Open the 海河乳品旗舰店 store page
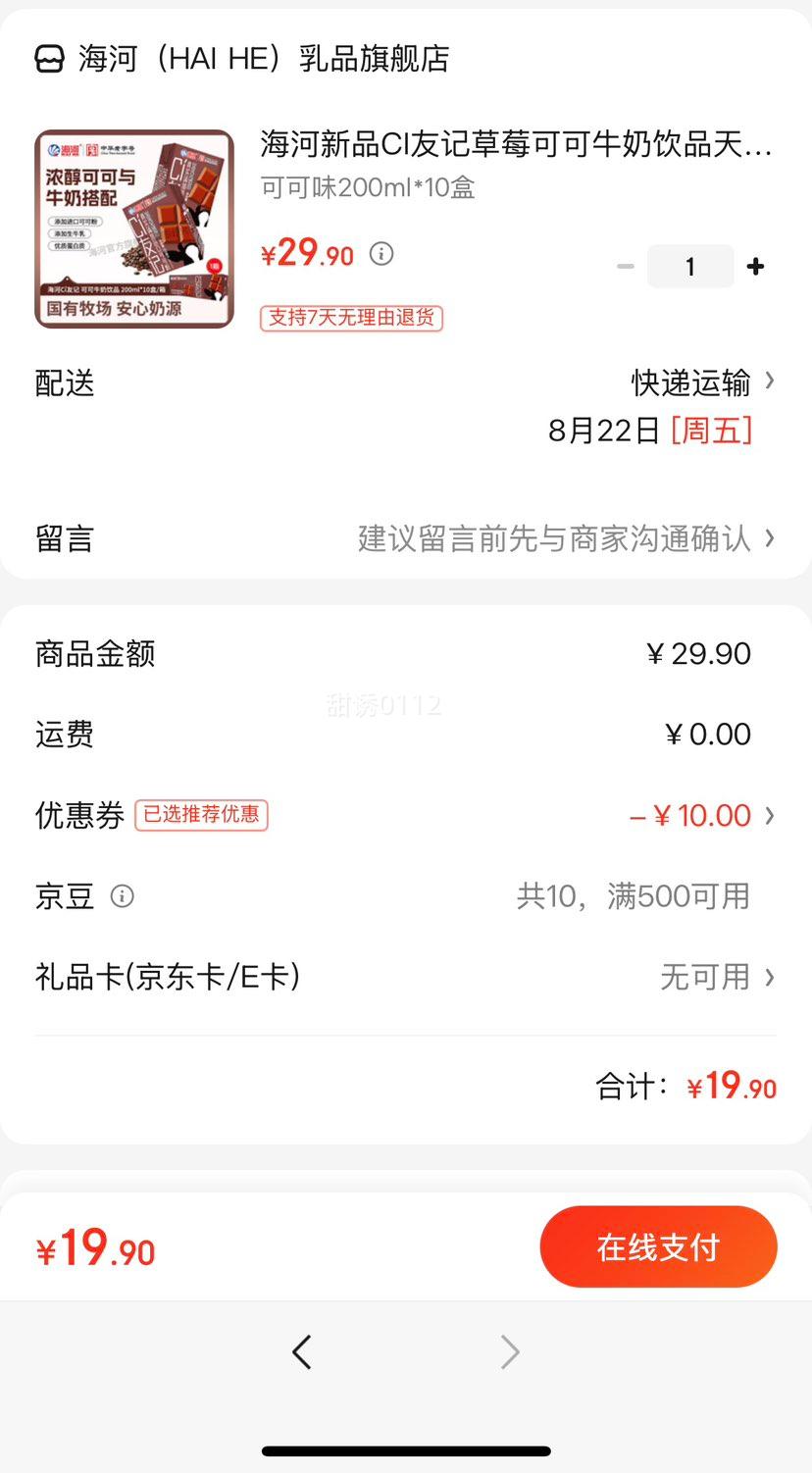Image resolution: width=812 pixels, height=1473 pixels. tap(242, 59)
